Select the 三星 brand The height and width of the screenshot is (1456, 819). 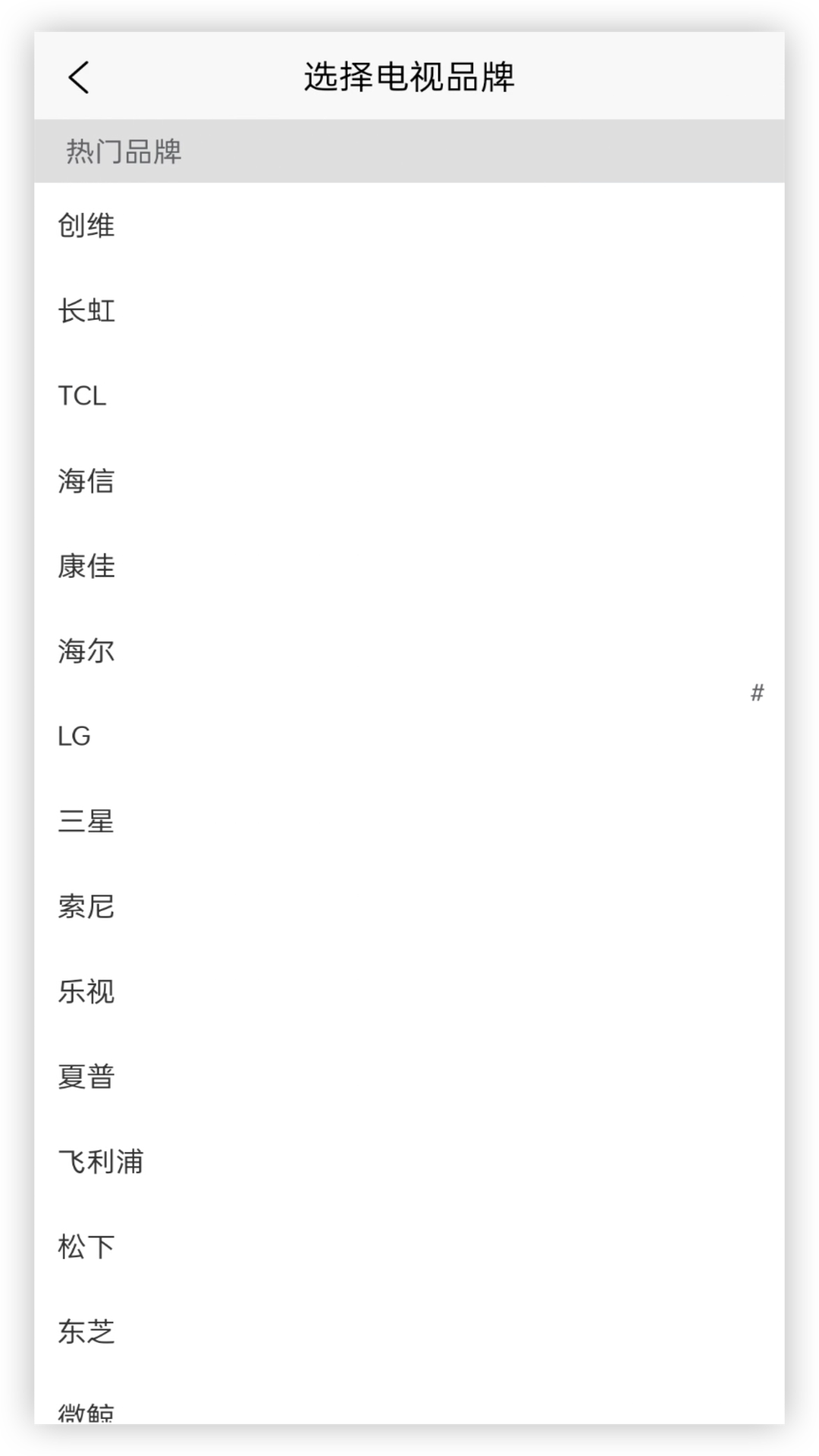[x=86, y=821]
